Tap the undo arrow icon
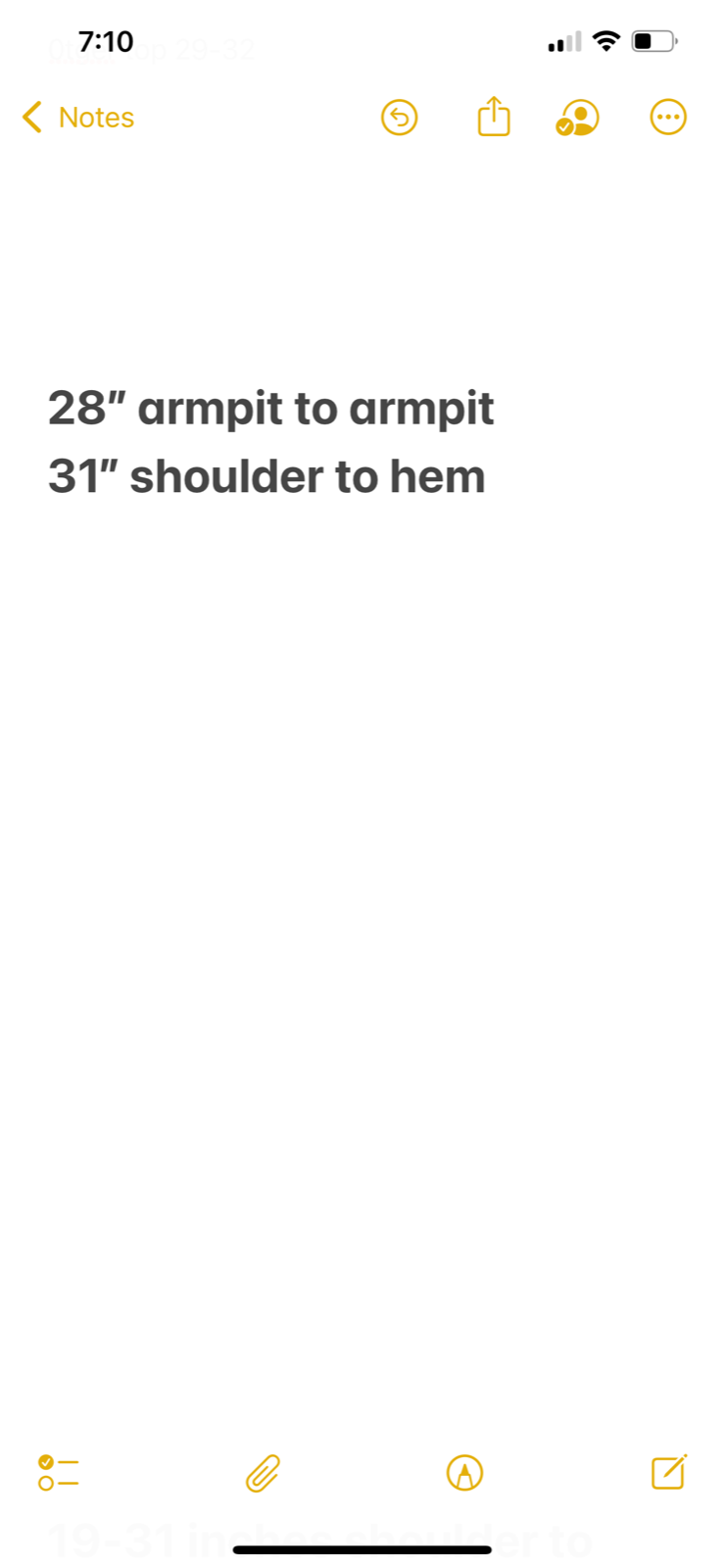724x1568 pixels. tap(399, 119)
